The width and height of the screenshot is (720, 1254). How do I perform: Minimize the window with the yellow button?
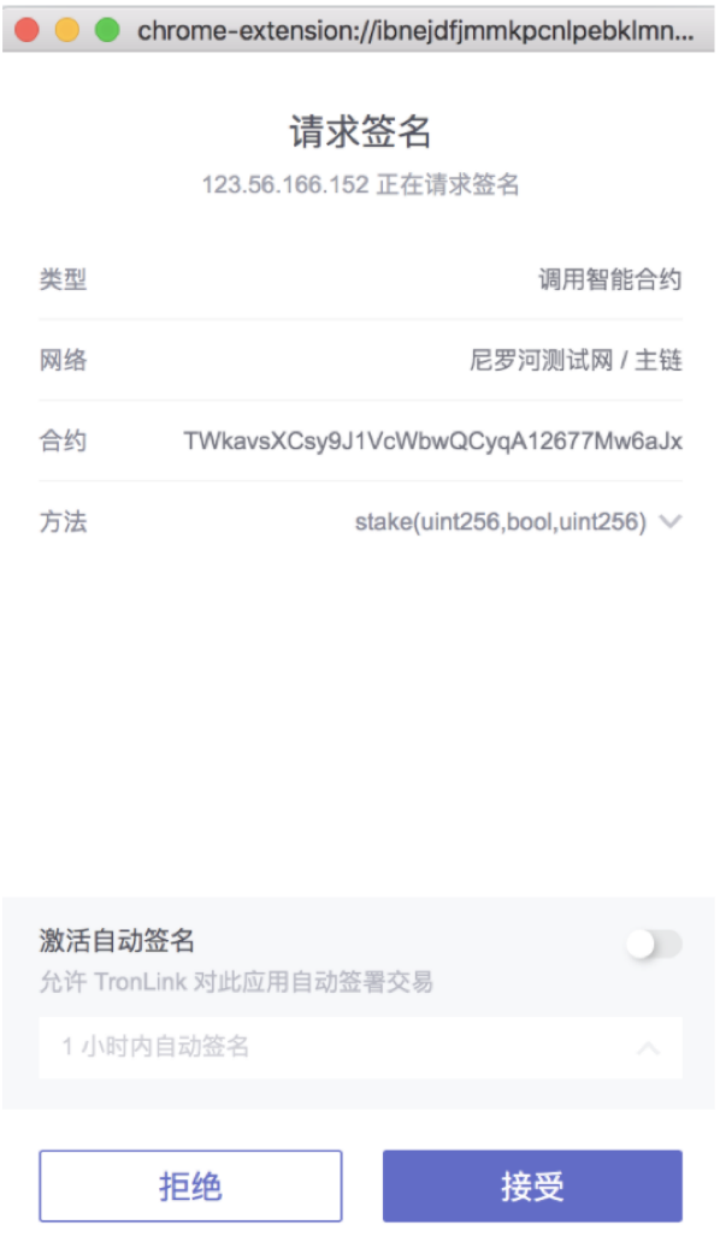[67, 30]
